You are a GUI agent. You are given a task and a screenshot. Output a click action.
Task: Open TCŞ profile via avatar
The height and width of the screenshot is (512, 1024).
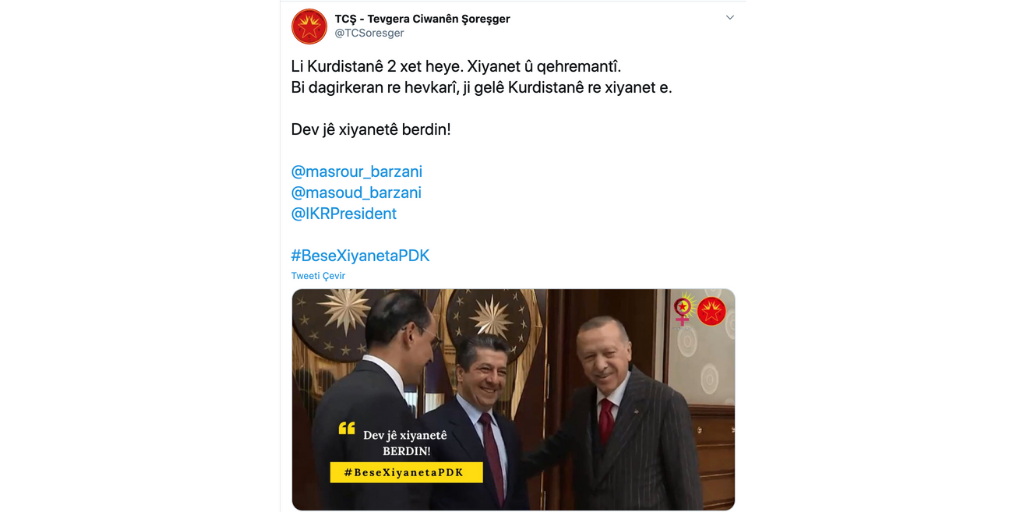(309, 26)
